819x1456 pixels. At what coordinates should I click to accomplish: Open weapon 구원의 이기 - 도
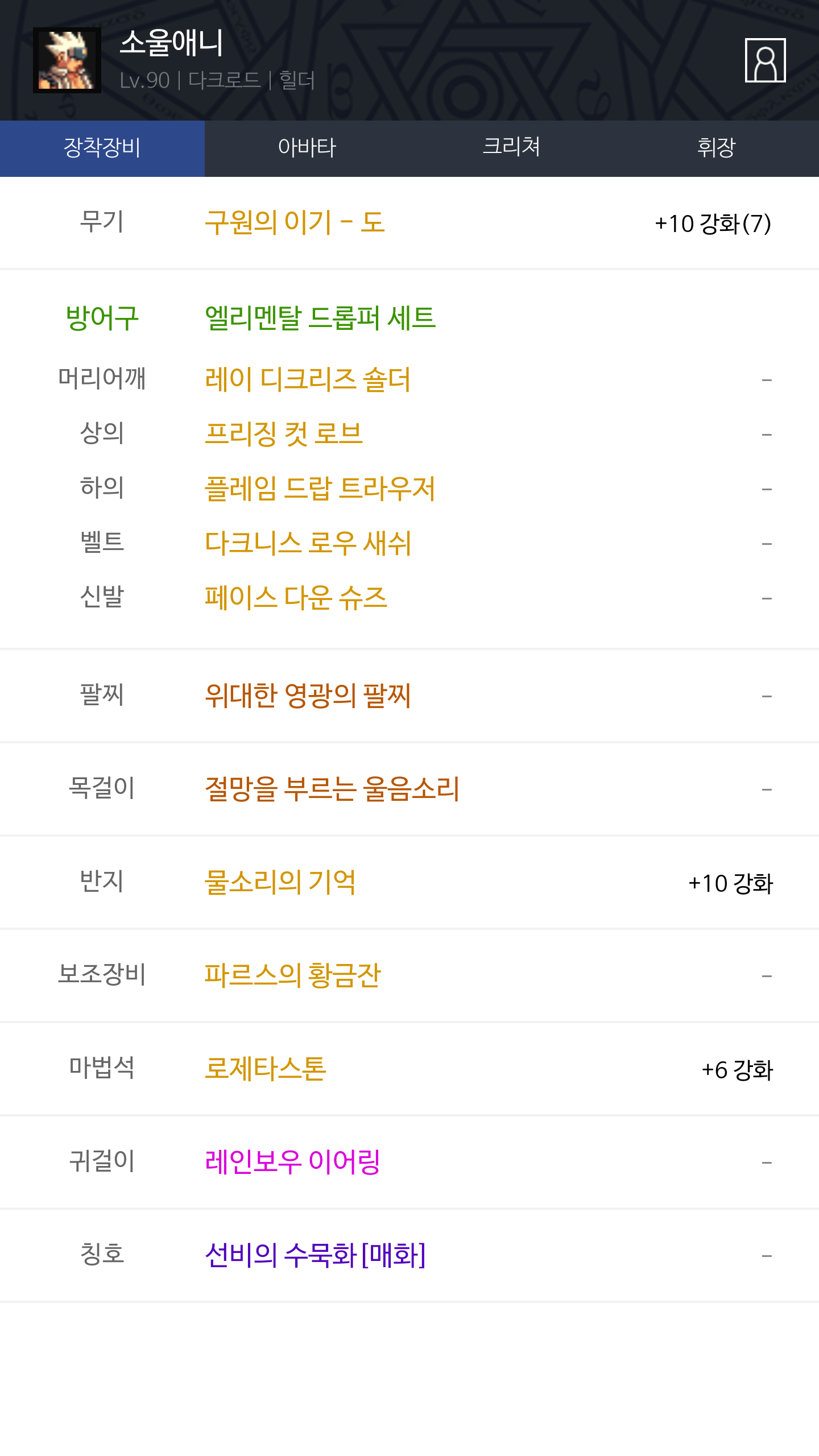[295, 222]
